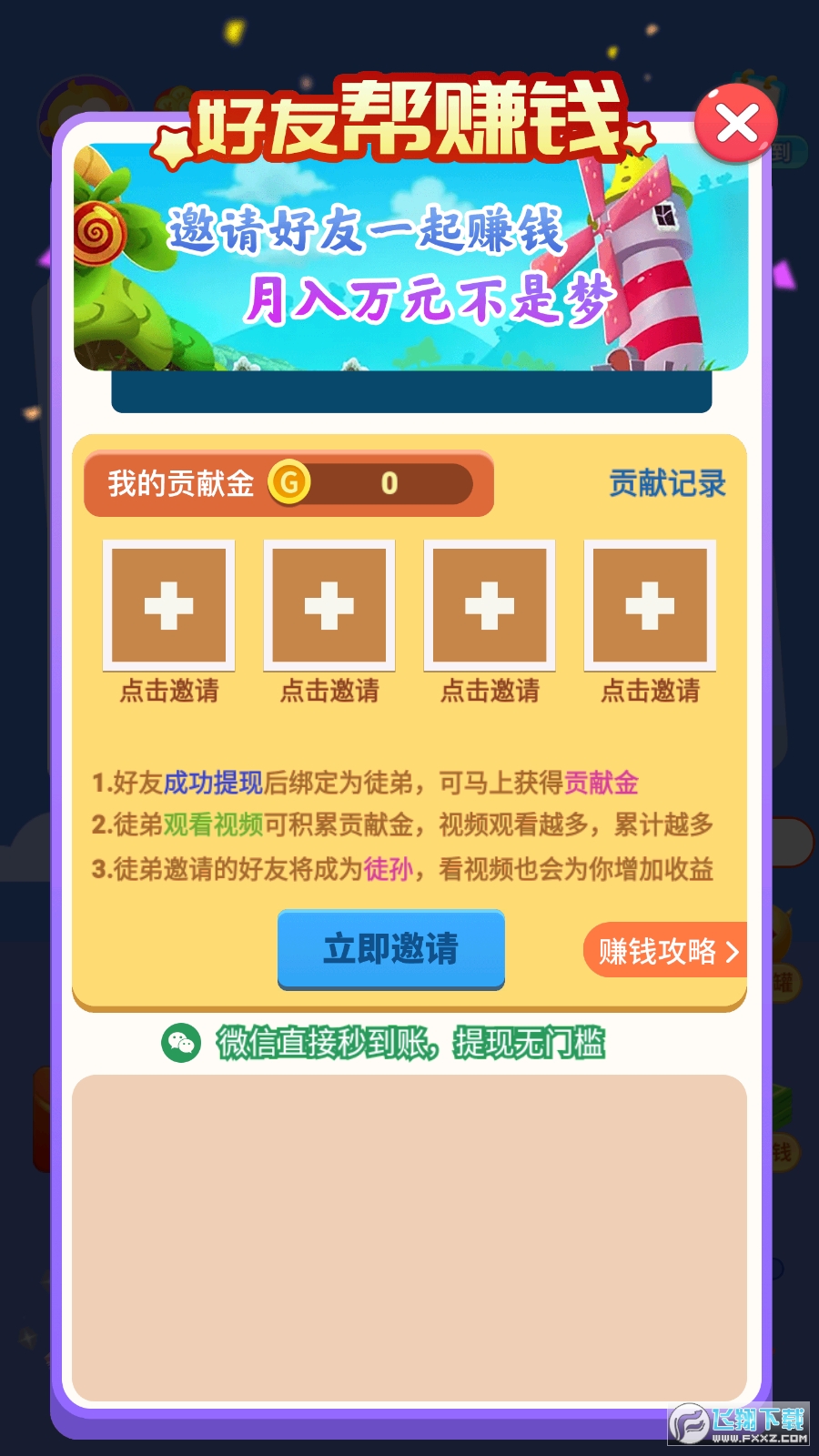Open the 赚钱攻略 guide
819x1456 pixels.
(x=665, y=951)
